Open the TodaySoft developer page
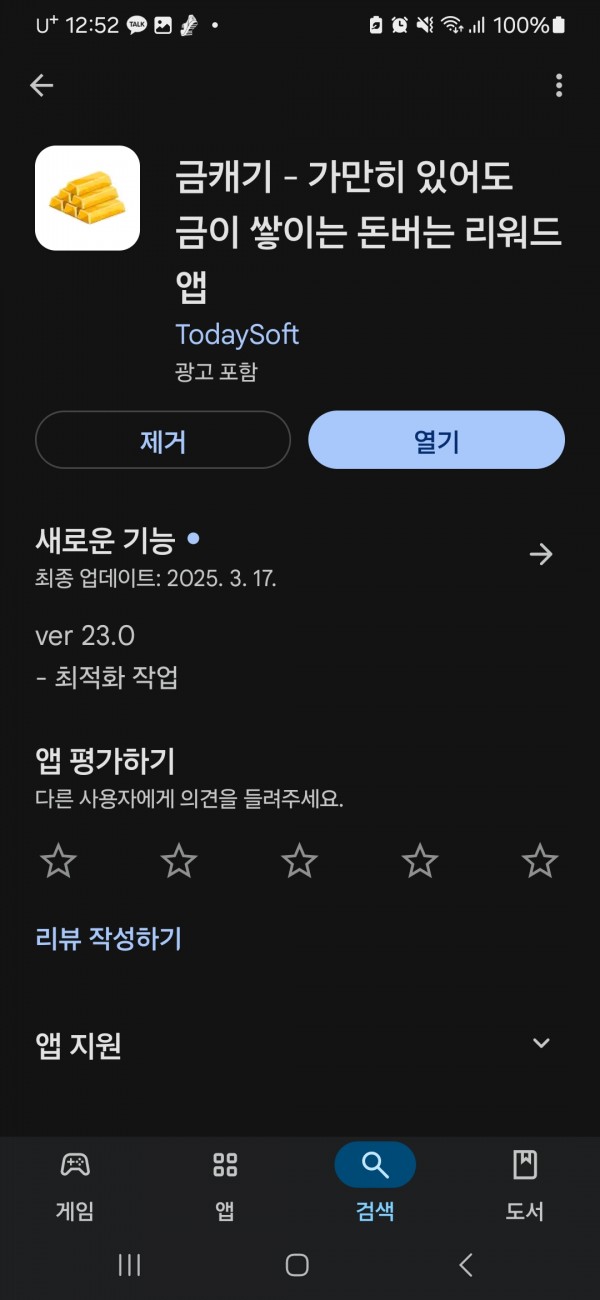Screen dimensions: 600x1300 [237, 334]
